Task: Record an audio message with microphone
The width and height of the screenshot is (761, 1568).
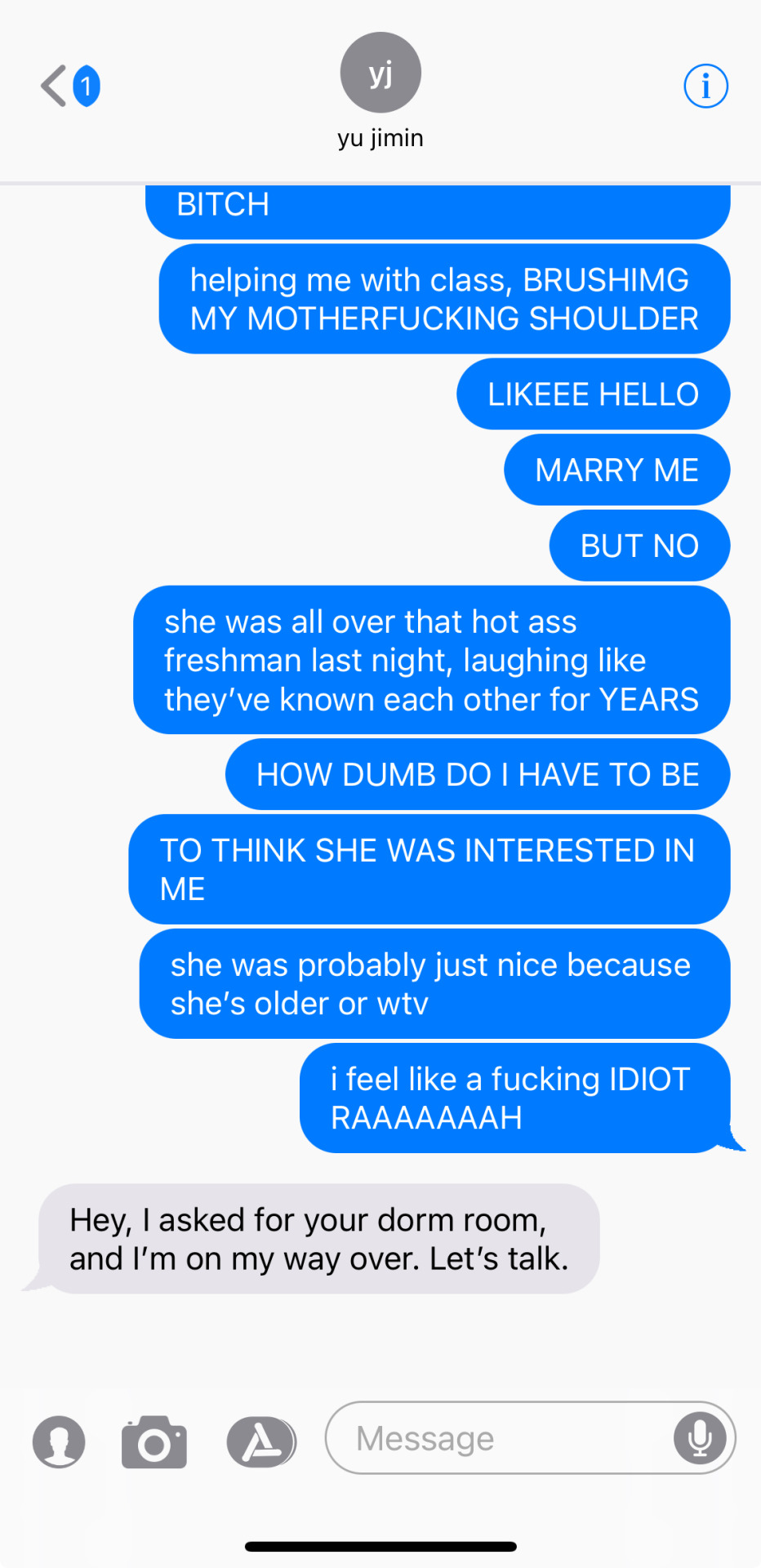Action: (700, 1438)
